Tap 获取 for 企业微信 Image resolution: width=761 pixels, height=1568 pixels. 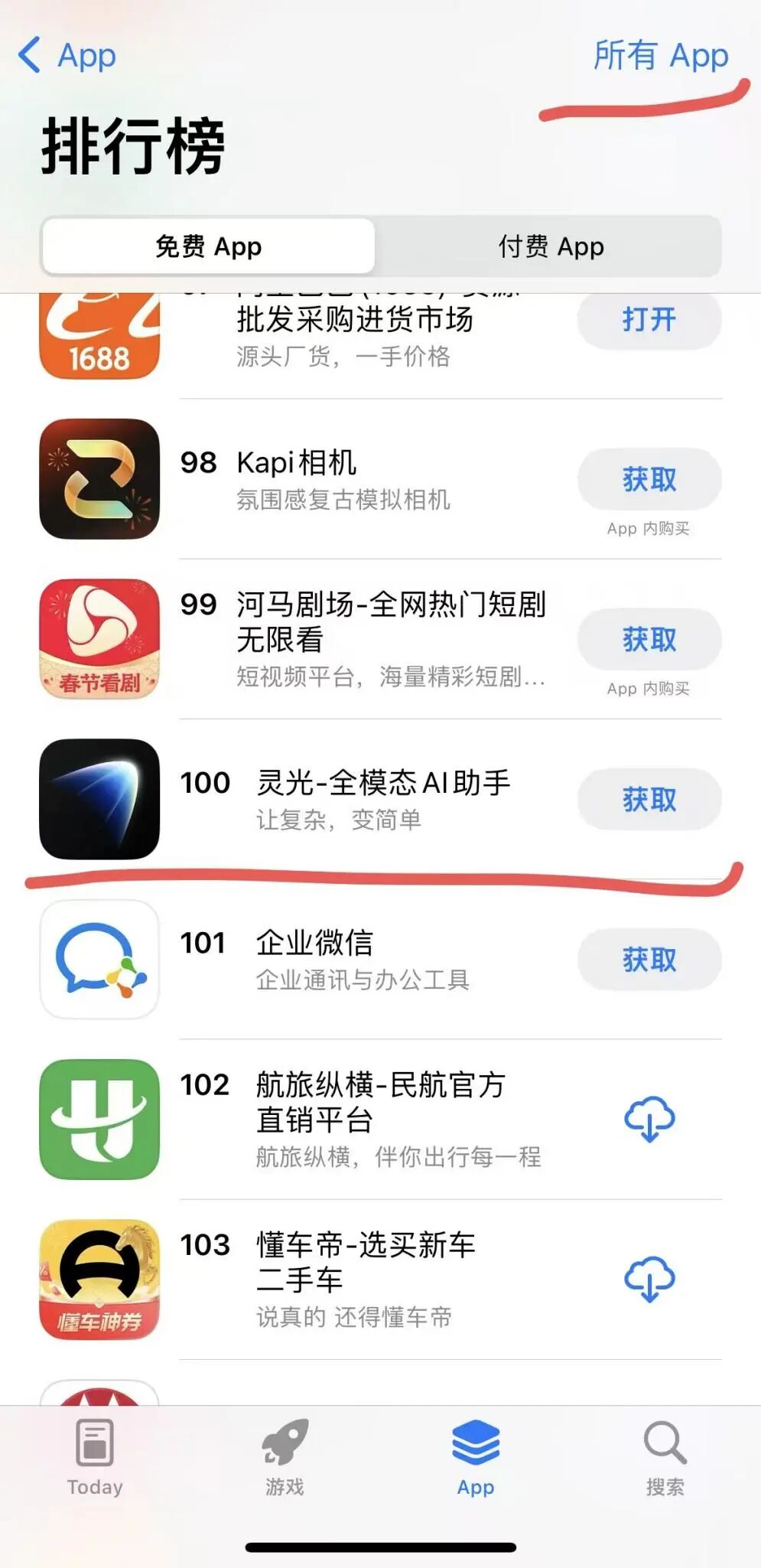[x=649, y=960]
